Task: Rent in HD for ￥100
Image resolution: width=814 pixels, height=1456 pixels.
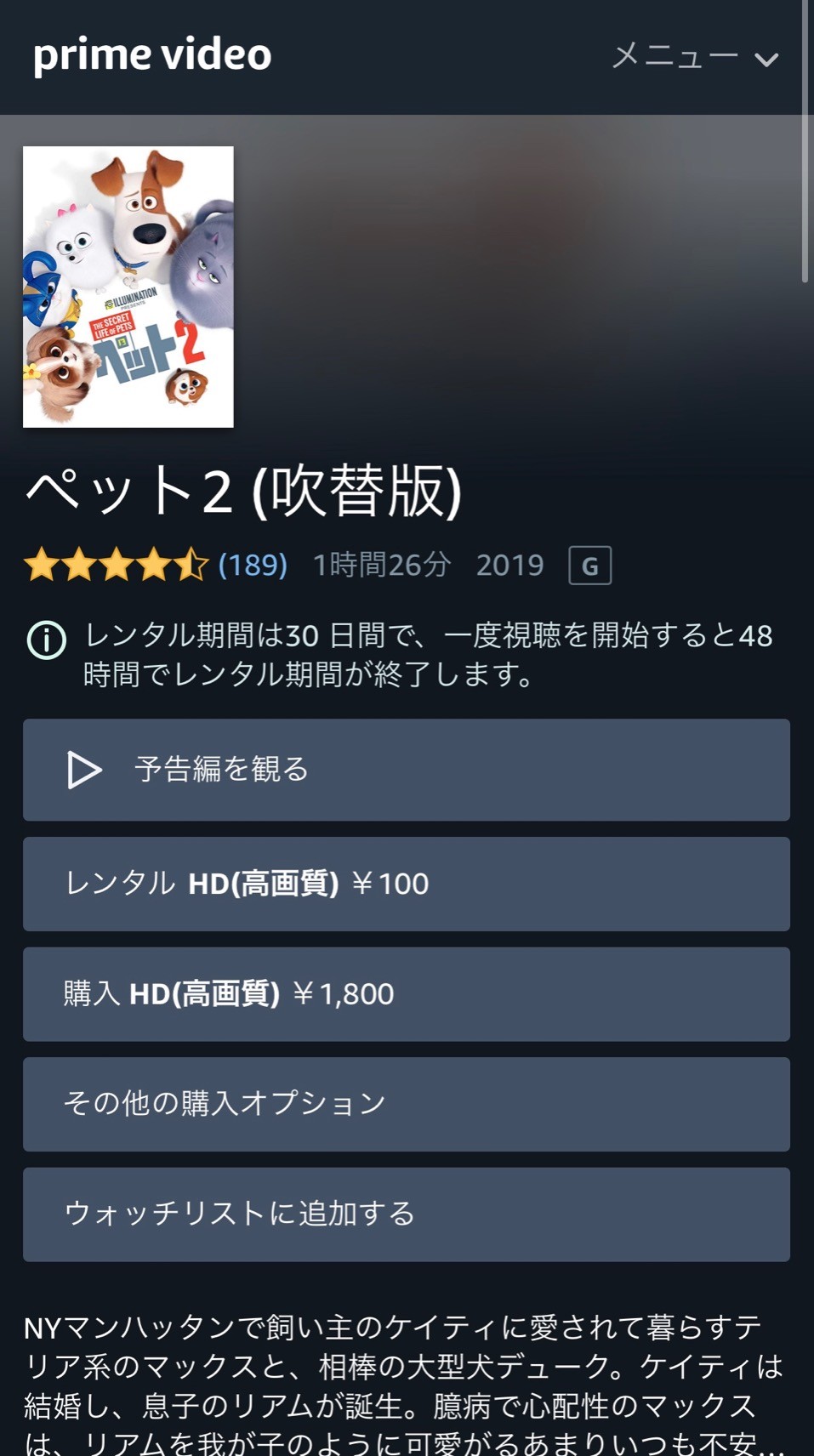Action: [x=407, y=884]
